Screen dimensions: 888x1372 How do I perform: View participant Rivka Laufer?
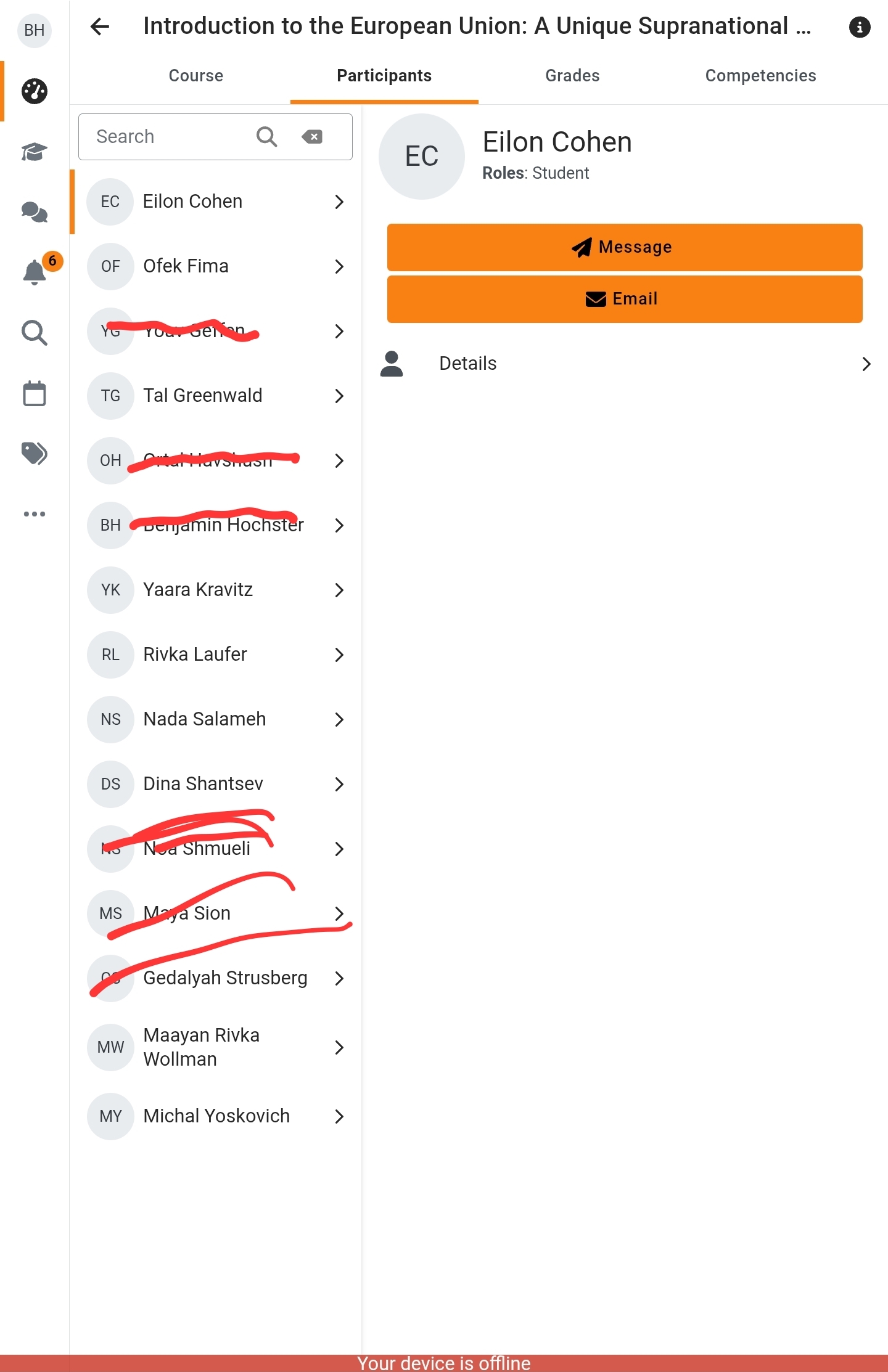215,655
